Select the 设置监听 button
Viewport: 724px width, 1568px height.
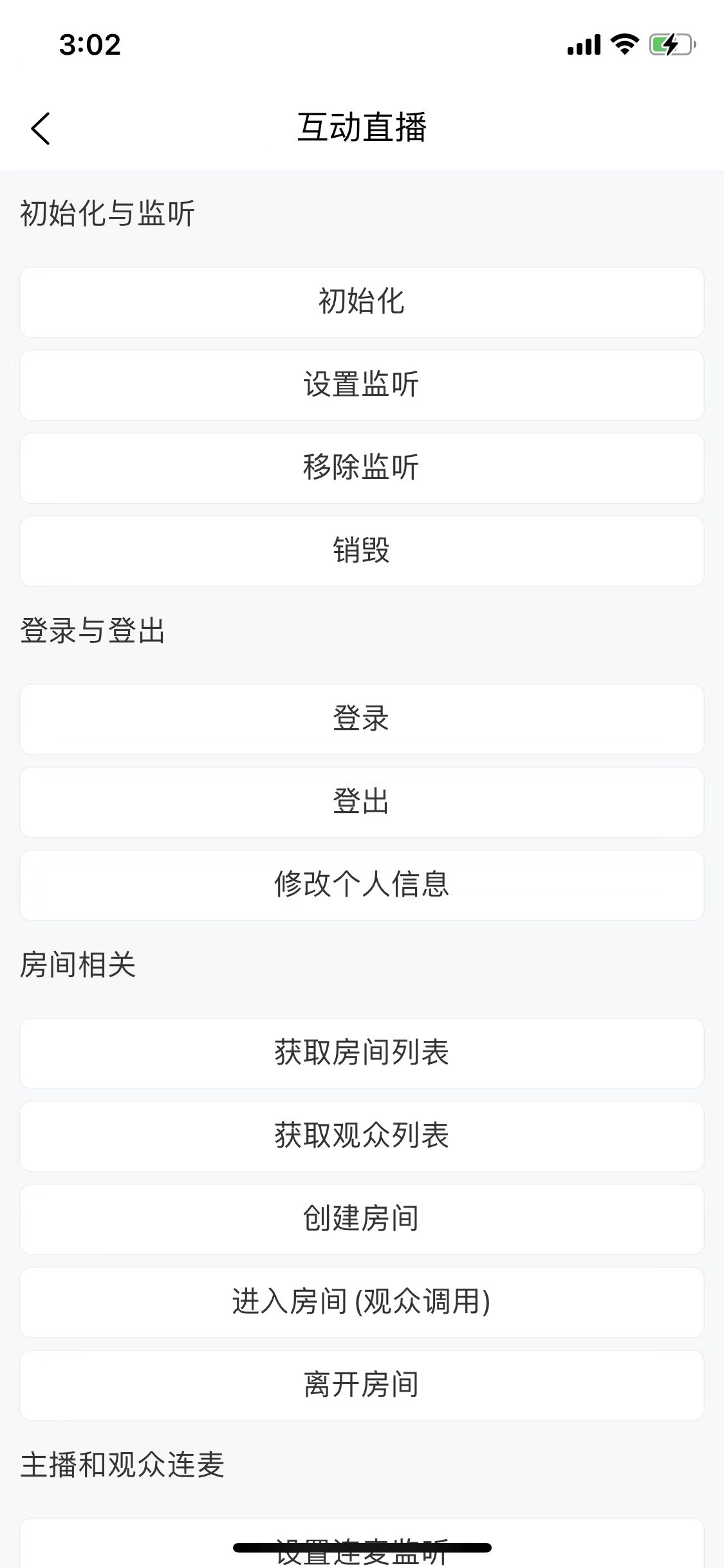tap(362, 385)
